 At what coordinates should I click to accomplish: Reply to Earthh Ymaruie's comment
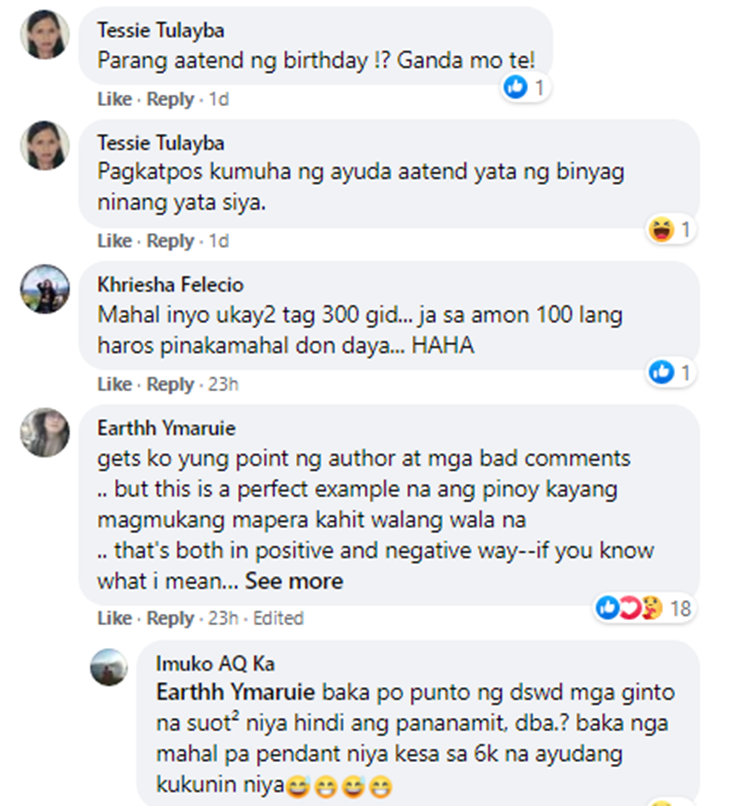pos(170,618)
